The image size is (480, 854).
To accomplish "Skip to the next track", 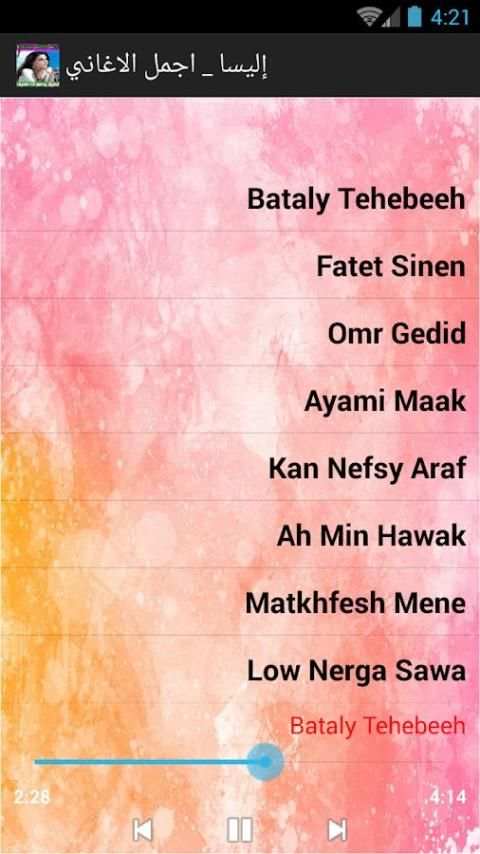I will pos(337,830).
